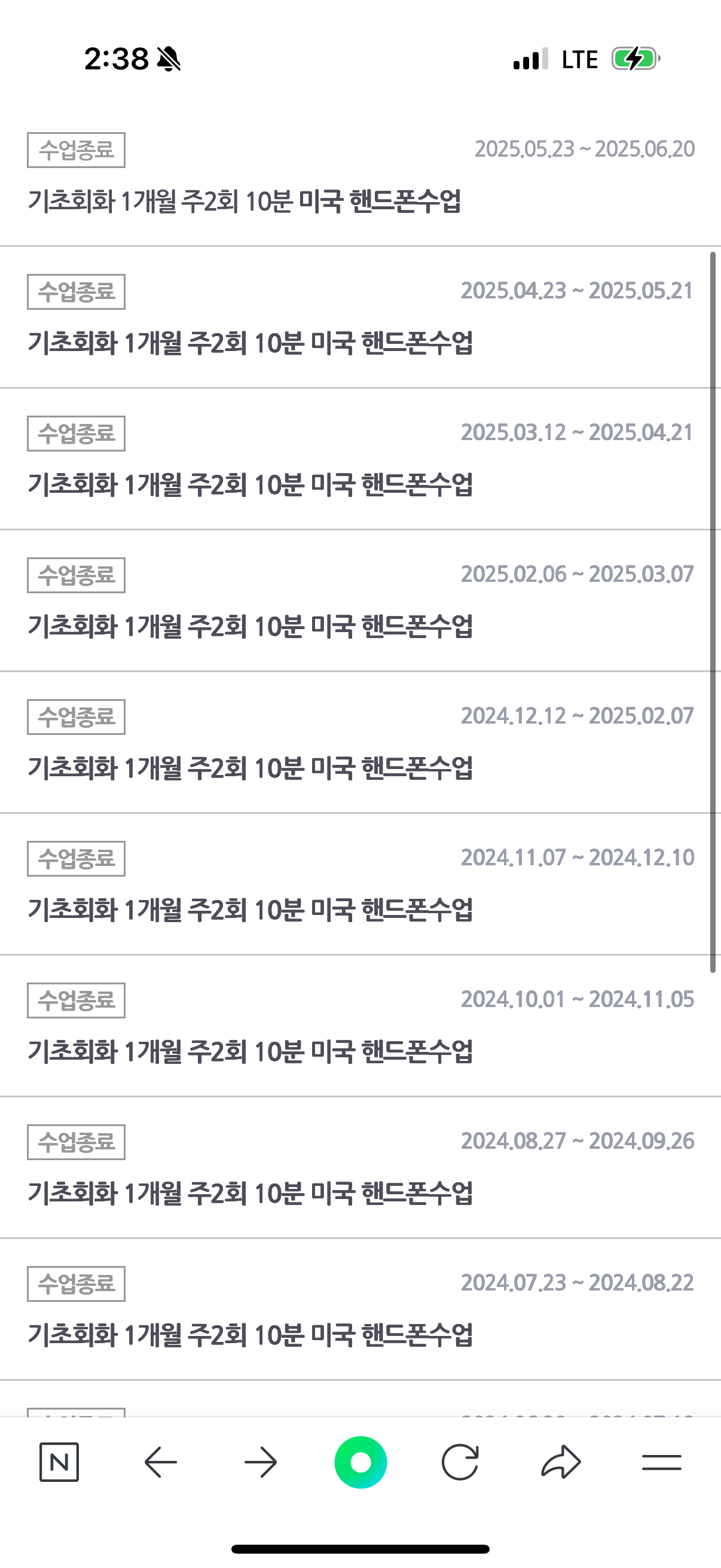View the class dated 2025.03.12 ~ 2025.04.21

[250, 485]
